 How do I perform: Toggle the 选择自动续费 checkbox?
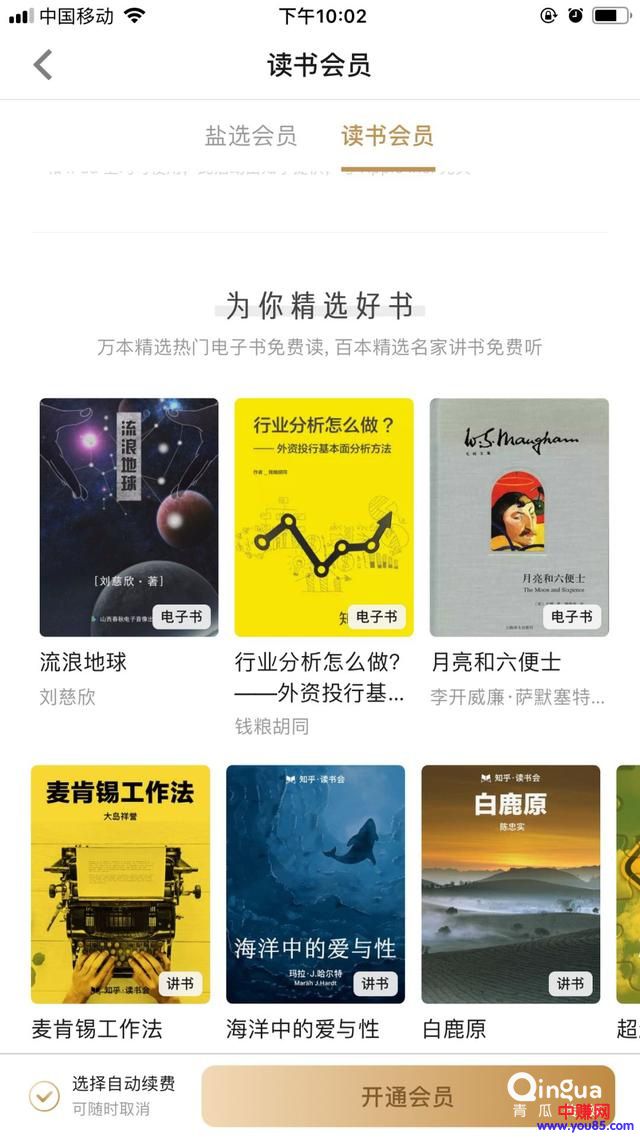(44, 1096)
